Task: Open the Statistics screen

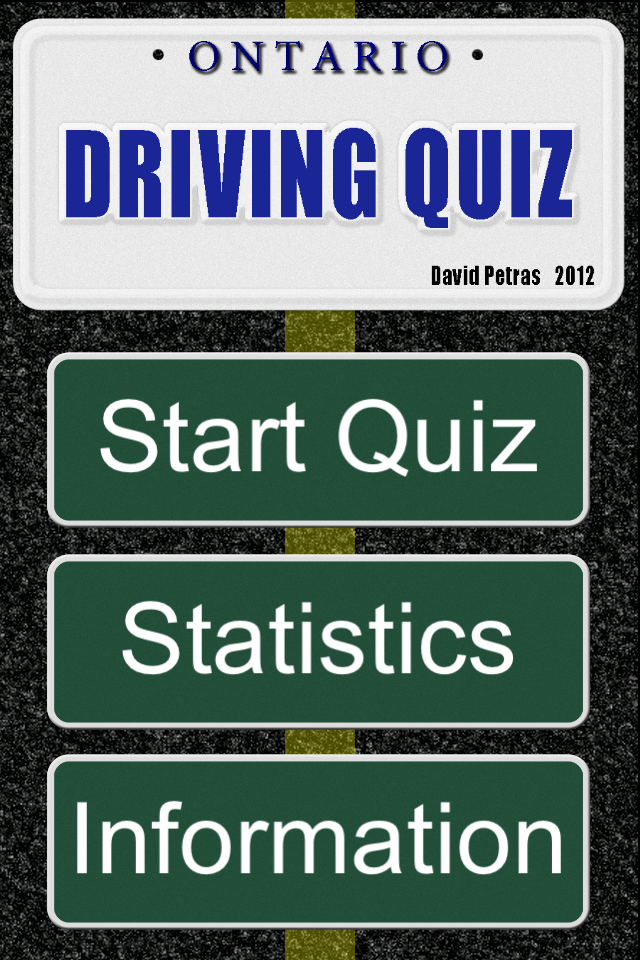Action: pyautogui.click(x=318, y=640)
